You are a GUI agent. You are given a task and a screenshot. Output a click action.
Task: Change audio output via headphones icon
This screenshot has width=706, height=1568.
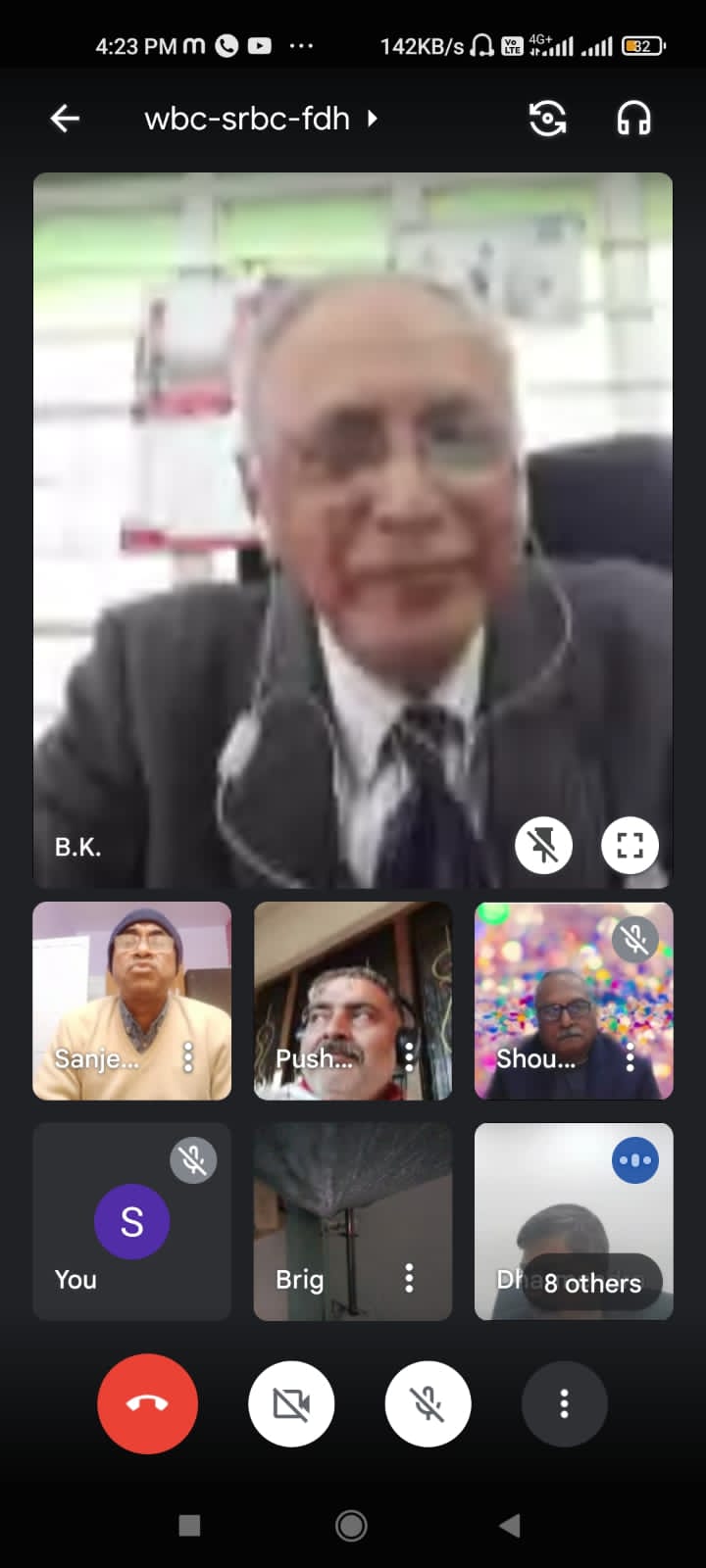(x=633, y=119)
